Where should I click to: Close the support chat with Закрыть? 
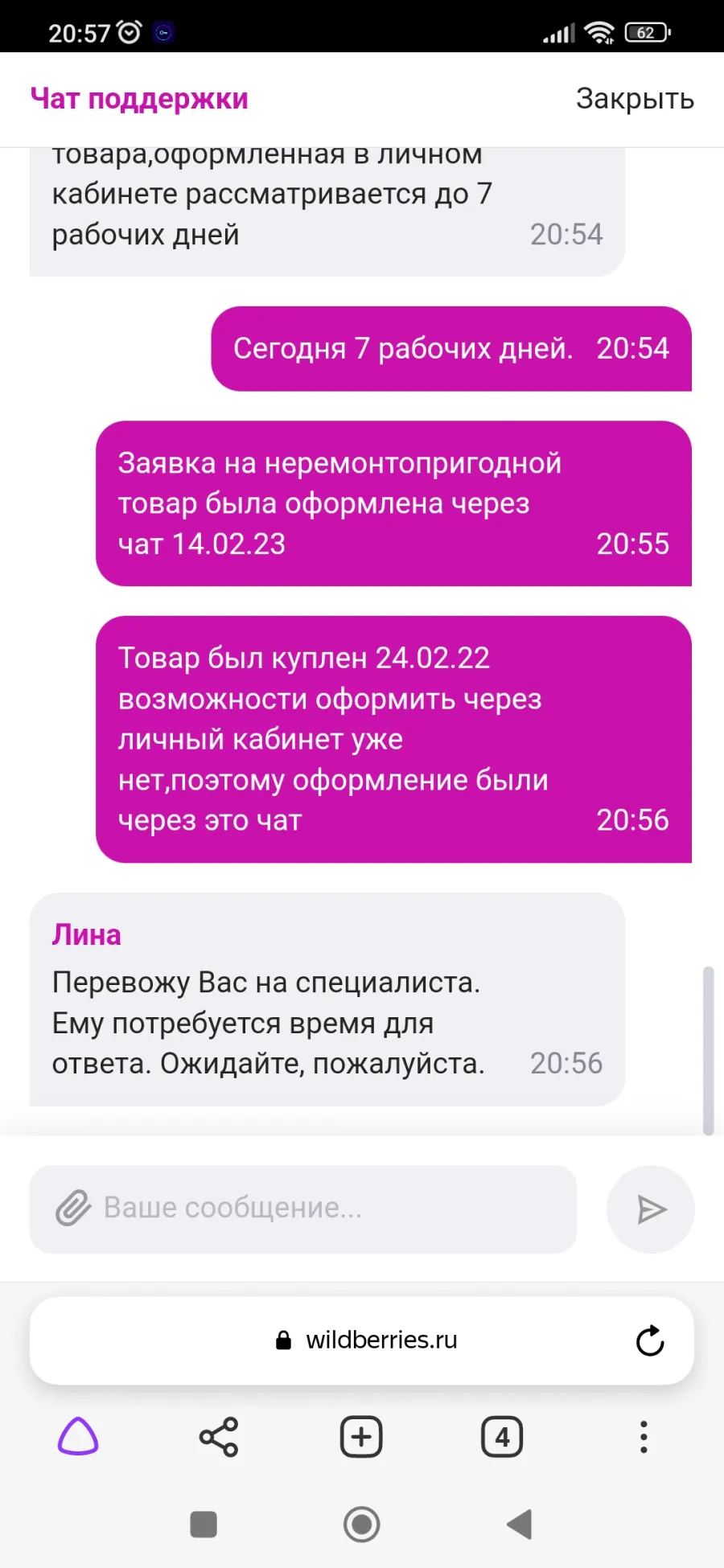pyautogui.click(x=635, y=99)
